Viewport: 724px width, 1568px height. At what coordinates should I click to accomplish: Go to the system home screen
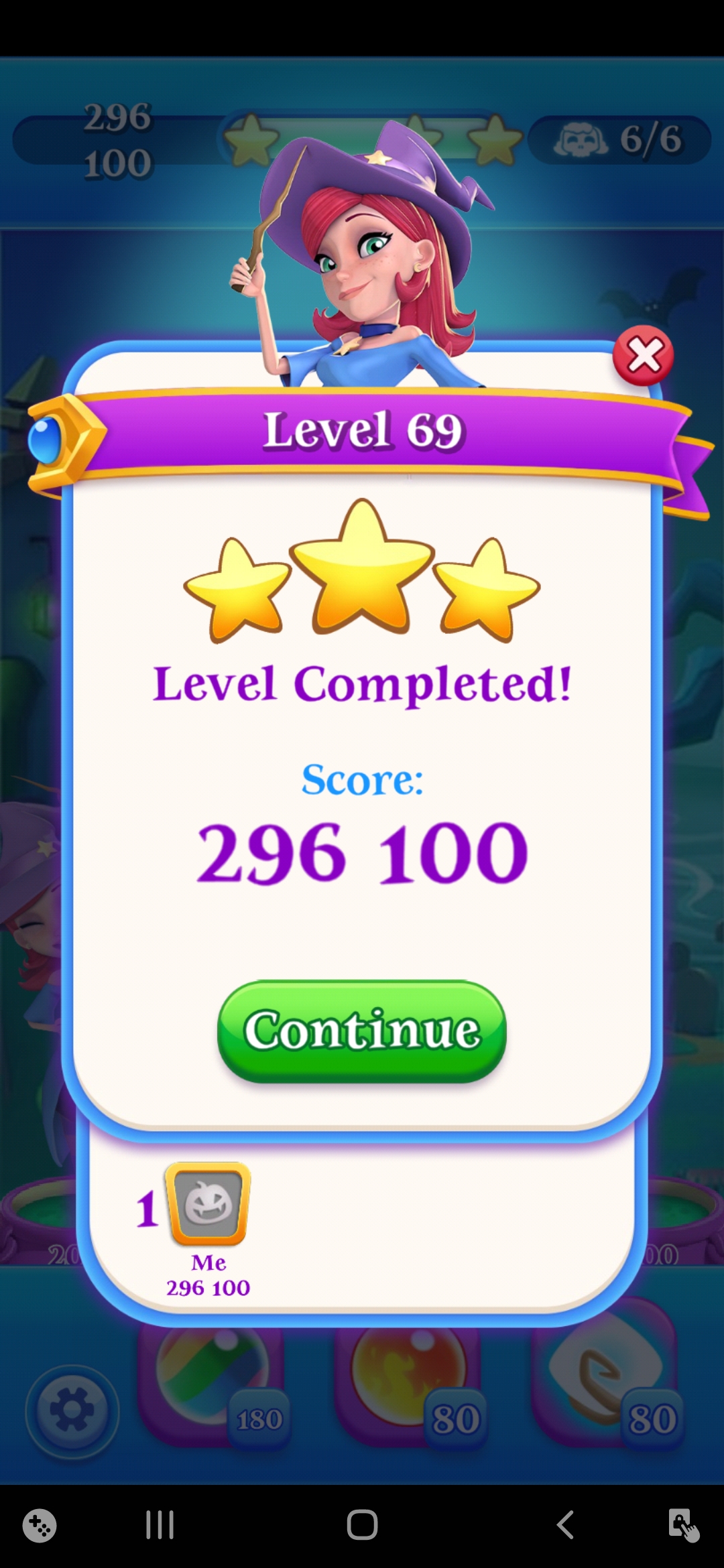point(362,1525)
